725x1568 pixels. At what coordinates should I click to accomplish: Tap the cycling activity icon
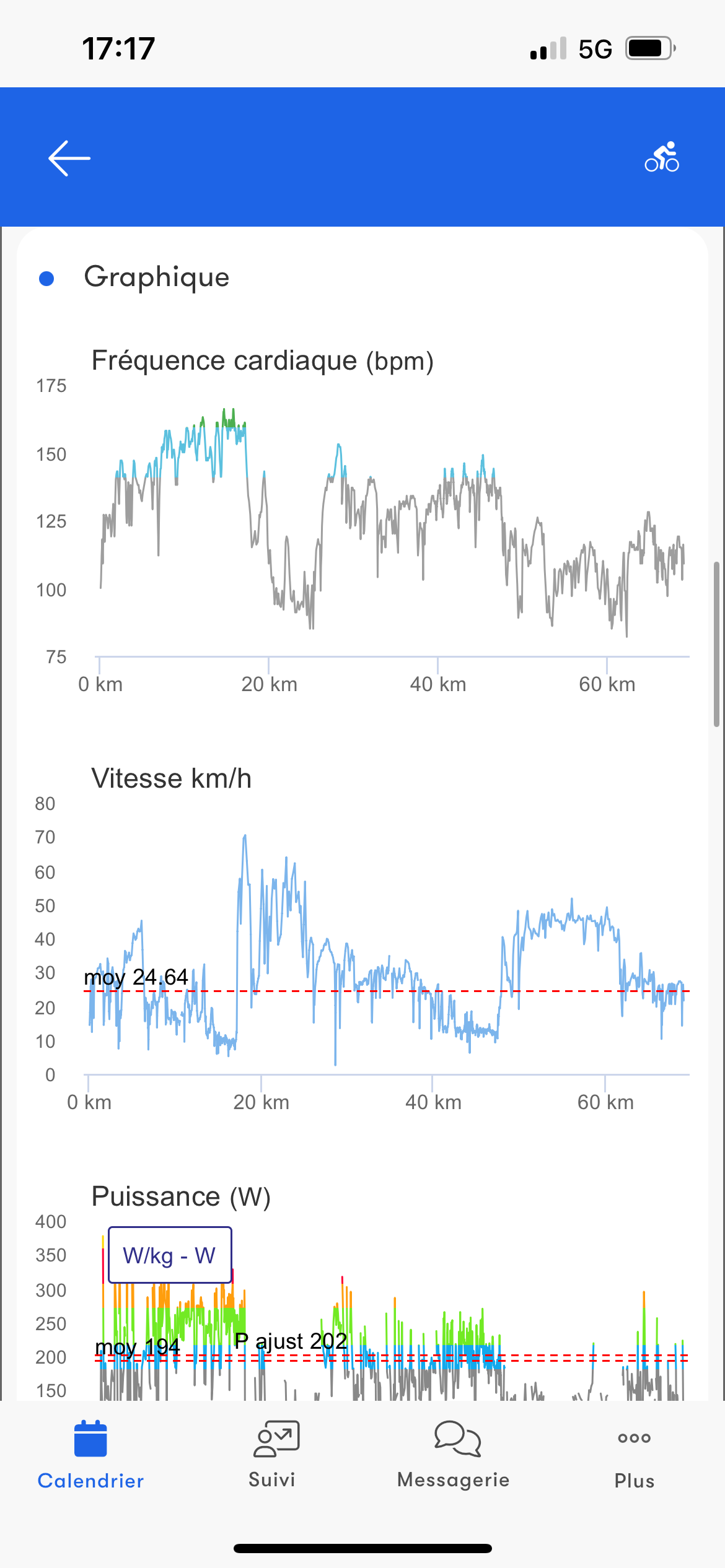click(662, 157)
